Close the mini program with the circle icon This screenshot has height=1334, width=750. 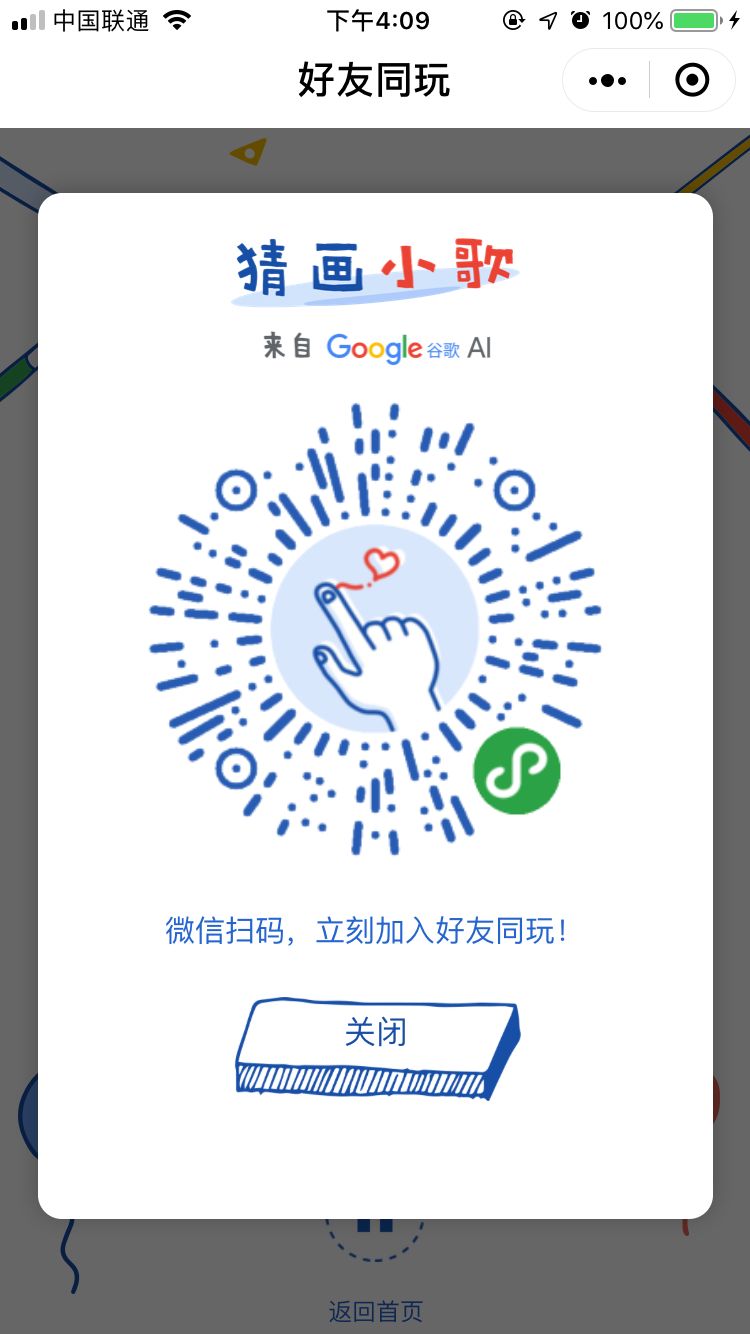[x=692, y=81]
